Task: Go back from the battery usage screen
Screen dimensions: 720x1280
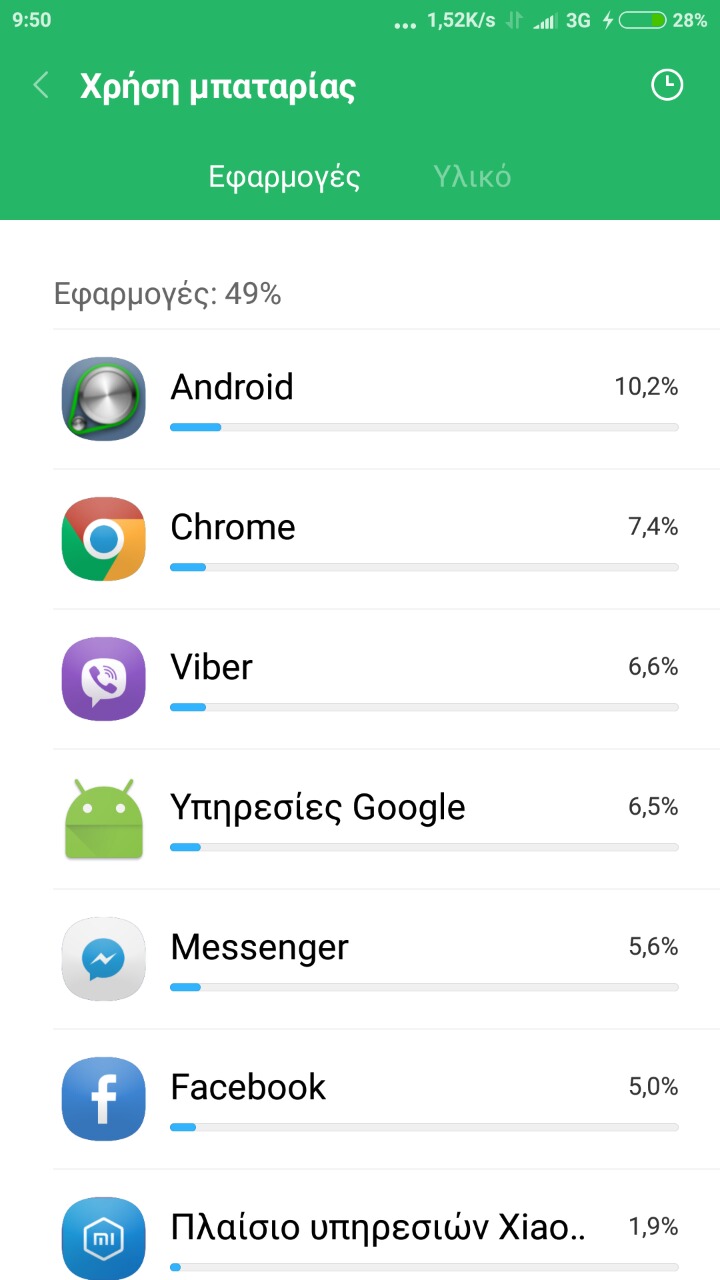Action: click(x=41, y=86)
